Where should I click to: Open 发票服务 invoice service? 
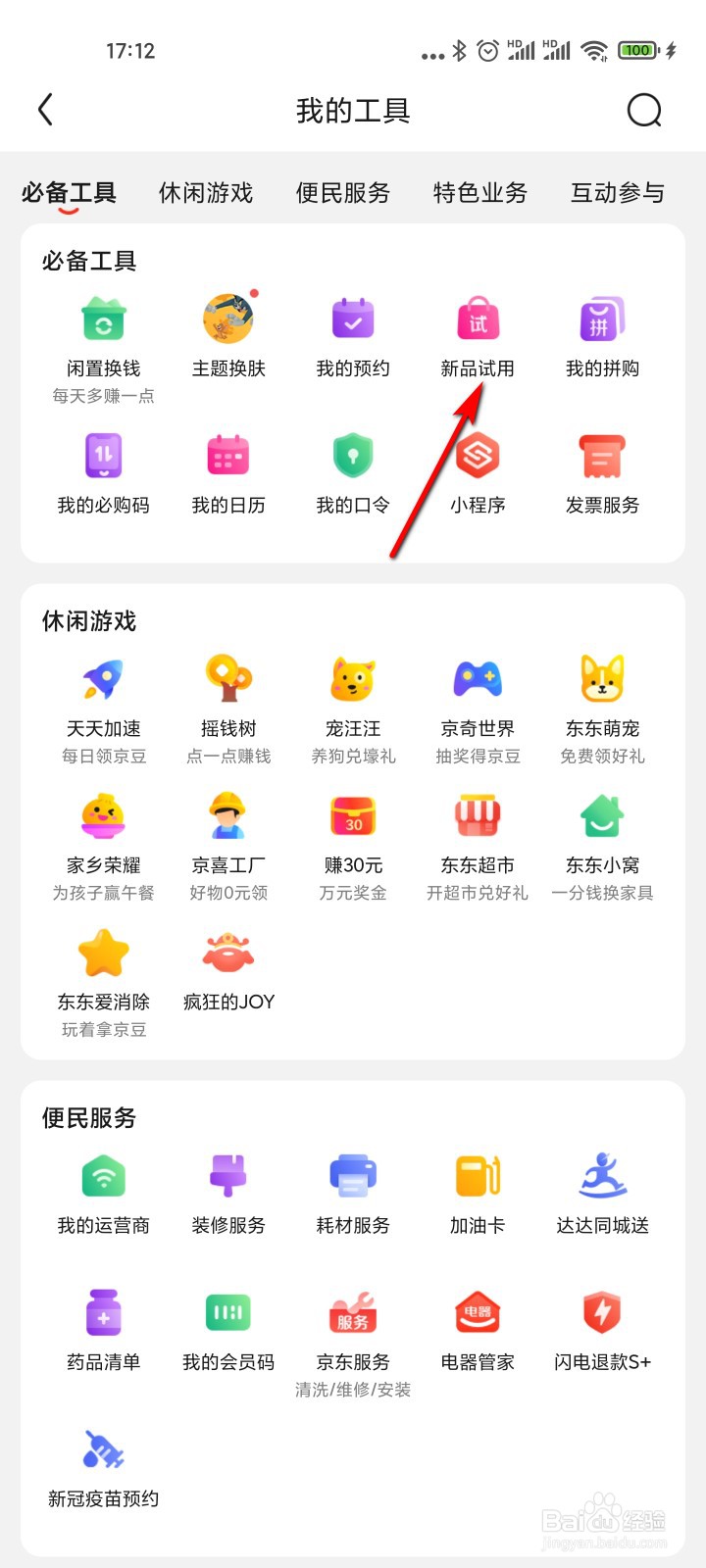point(602,456)
